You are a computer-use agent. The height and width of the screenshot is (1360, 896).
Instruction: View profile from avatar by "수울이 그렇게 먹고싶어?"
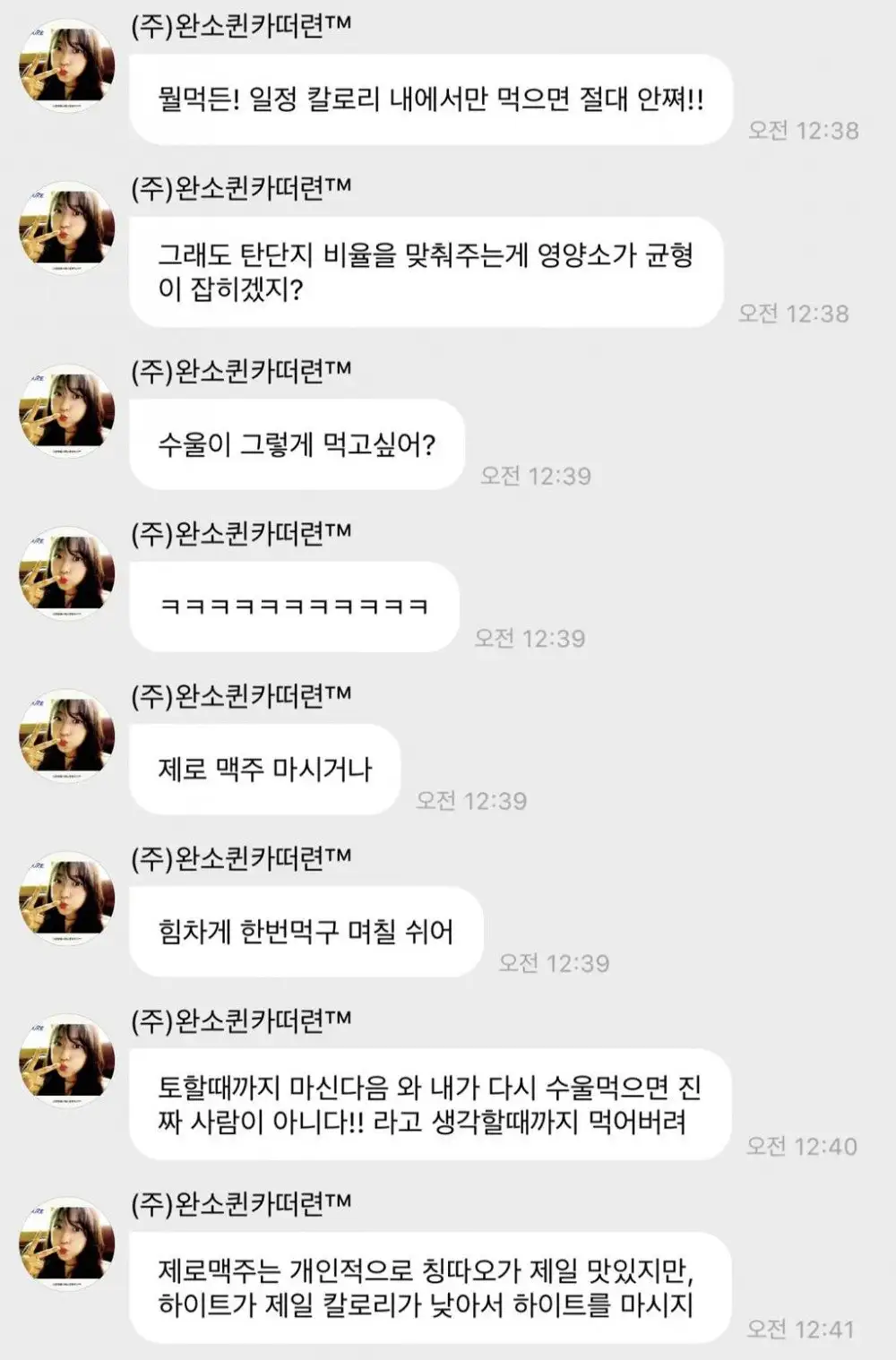[67, 411]
